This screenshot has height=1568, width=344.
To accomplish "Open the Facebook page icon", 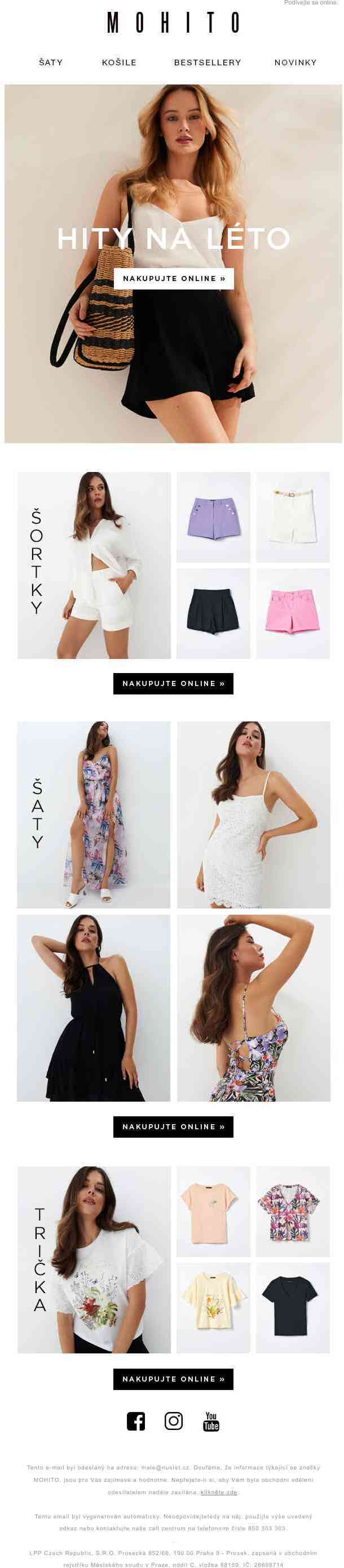I will coord(135,1420).
